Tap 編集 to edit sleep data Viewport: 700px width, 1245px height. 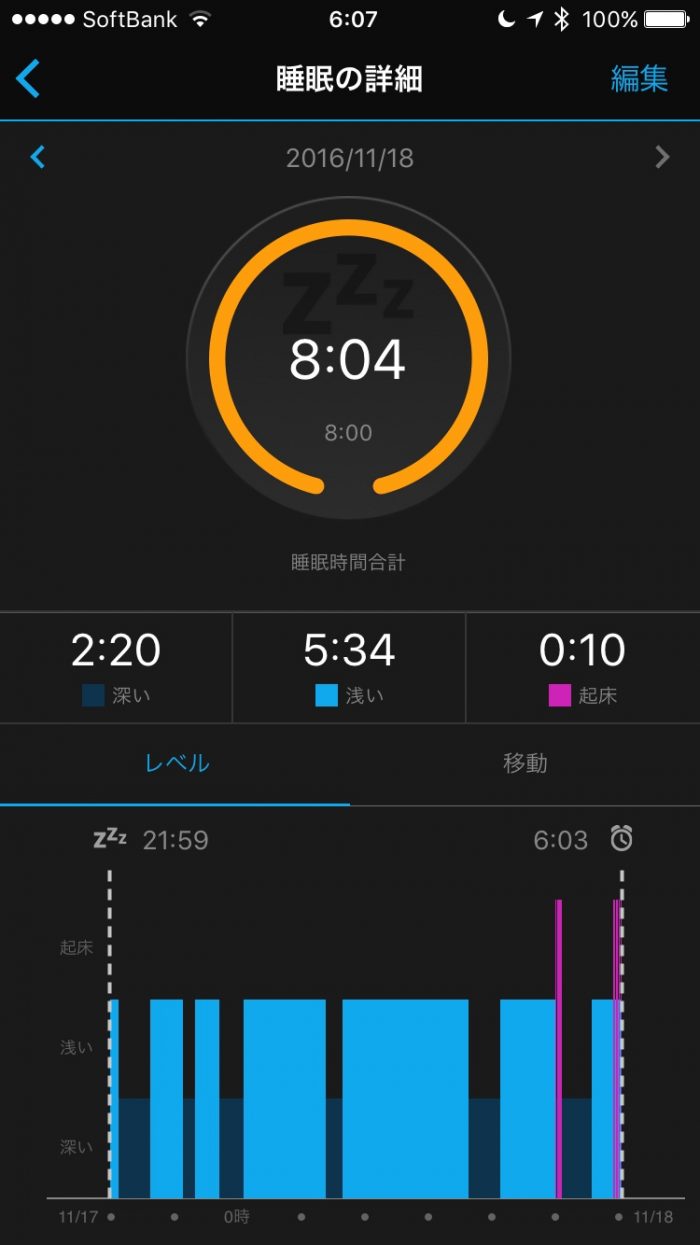coord(639,79)
